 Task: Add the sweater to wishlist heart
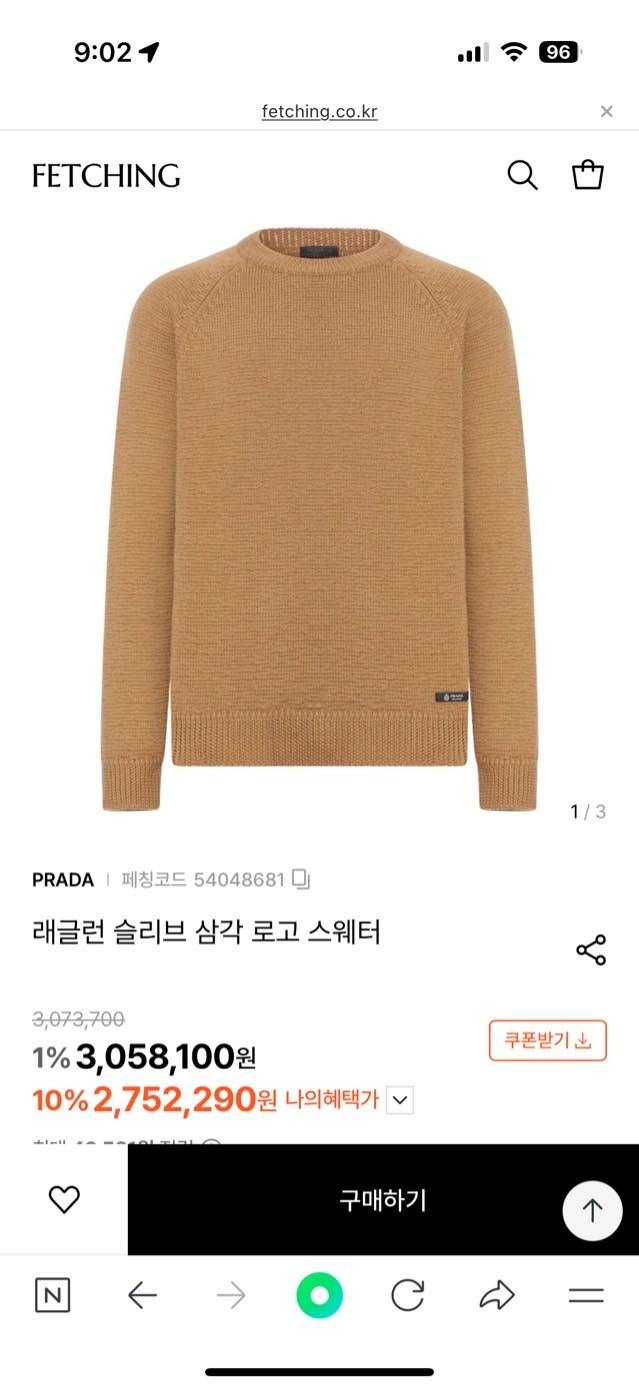[x=64, y=1199]
